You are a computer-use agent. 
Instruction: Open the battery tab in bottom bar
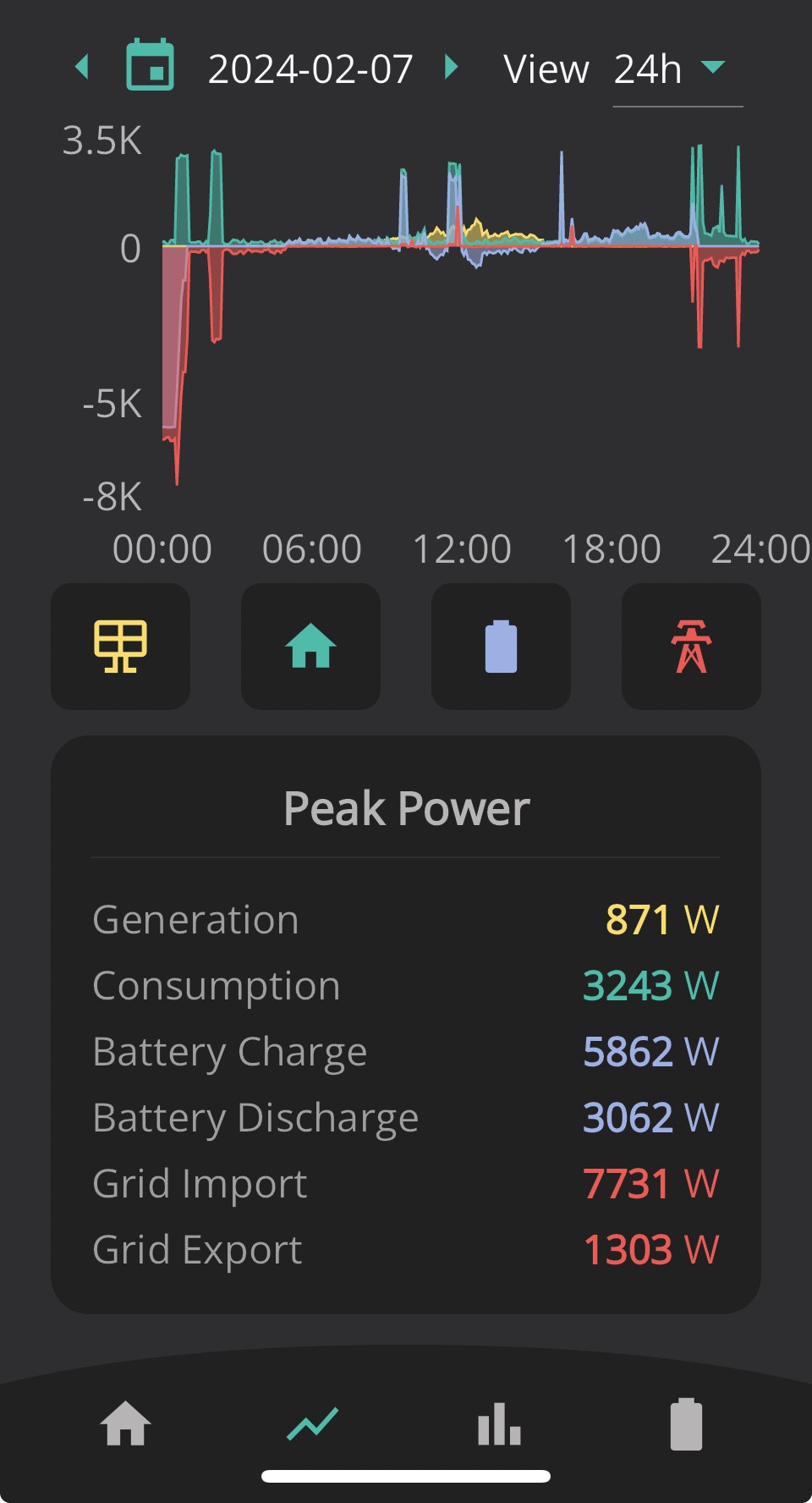coord(686,1423)
